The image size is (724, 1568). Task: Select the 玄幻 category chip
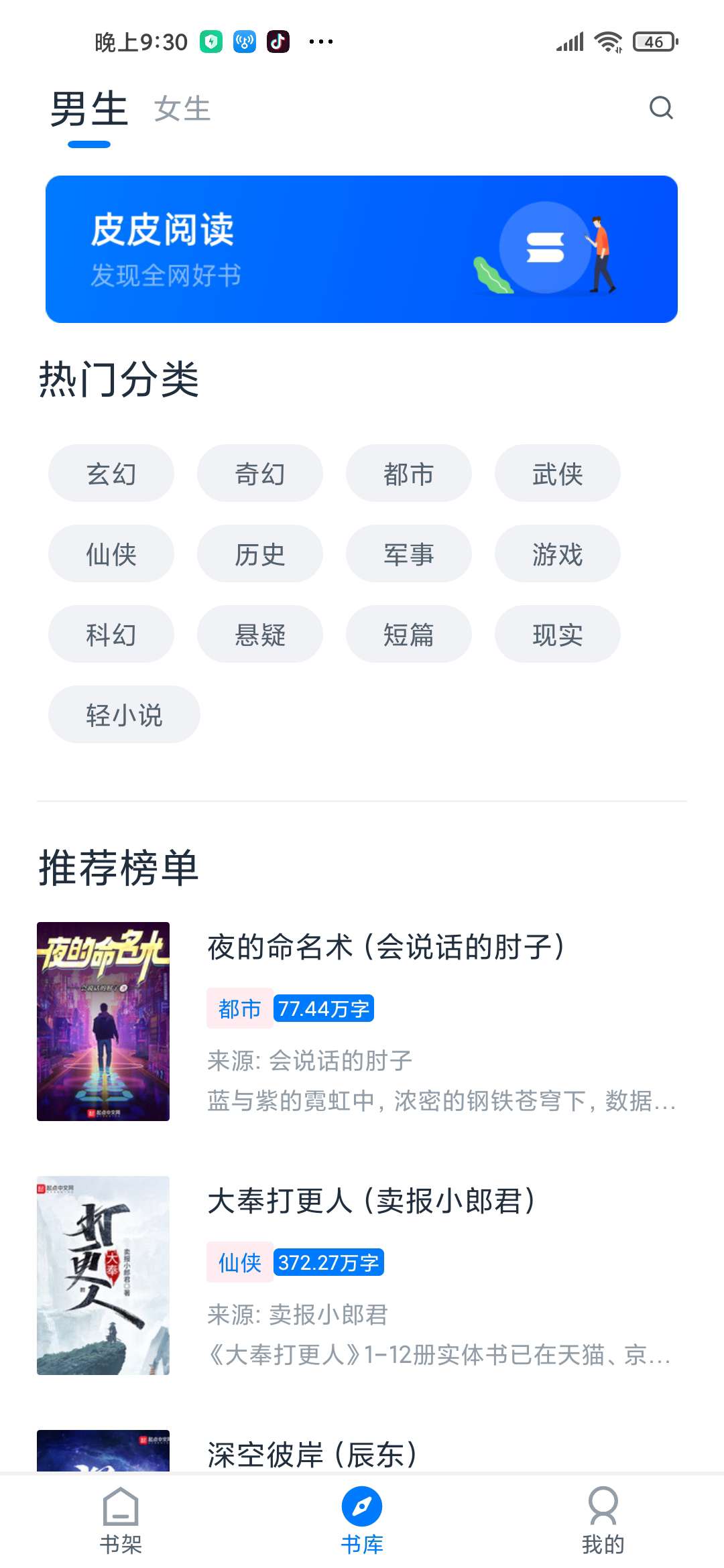pyautogui.click(x=111, y=474)
